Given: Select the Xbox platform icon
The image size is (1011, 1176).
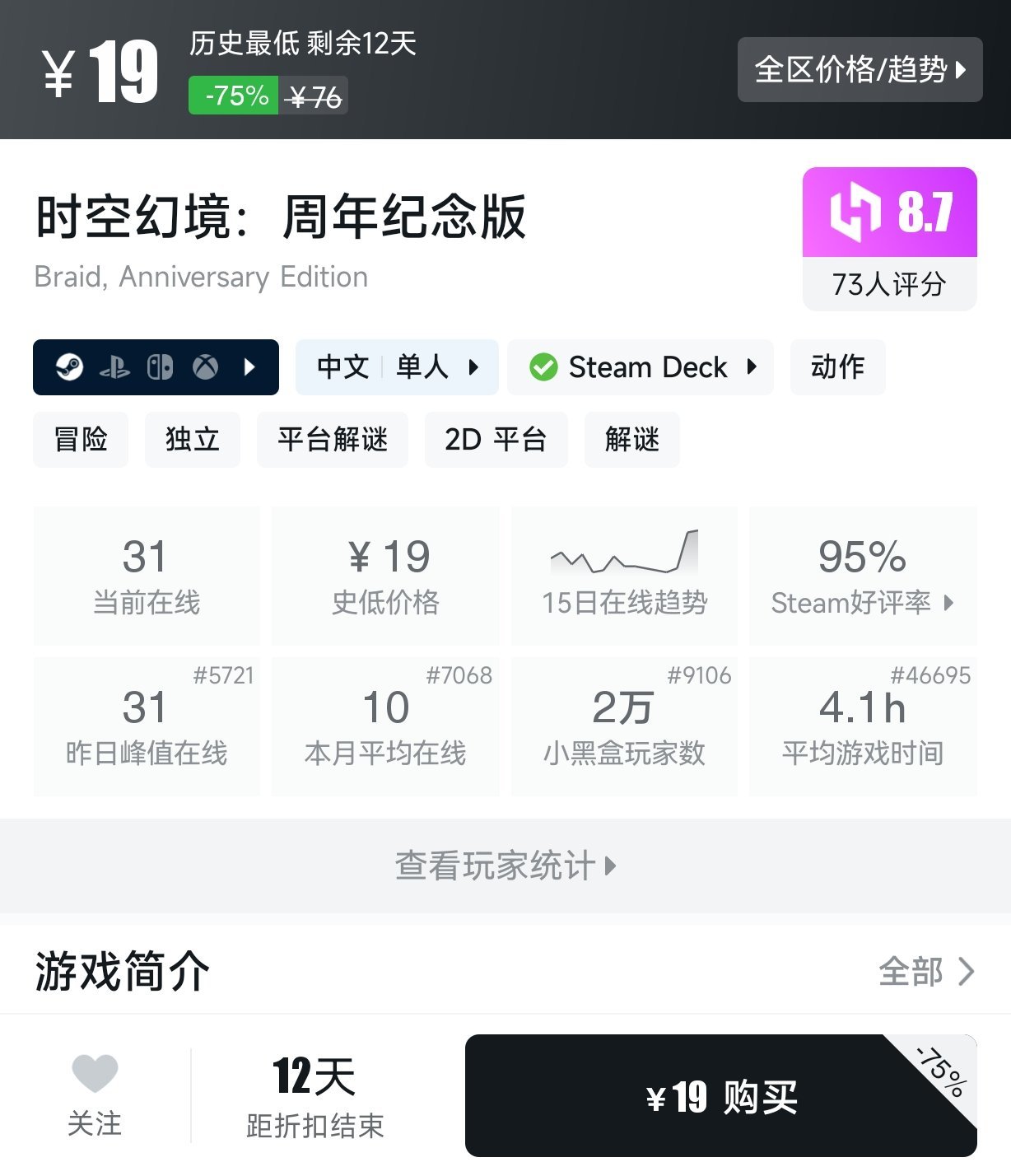Looking at the screenshot, I should [x=206, y=367].
